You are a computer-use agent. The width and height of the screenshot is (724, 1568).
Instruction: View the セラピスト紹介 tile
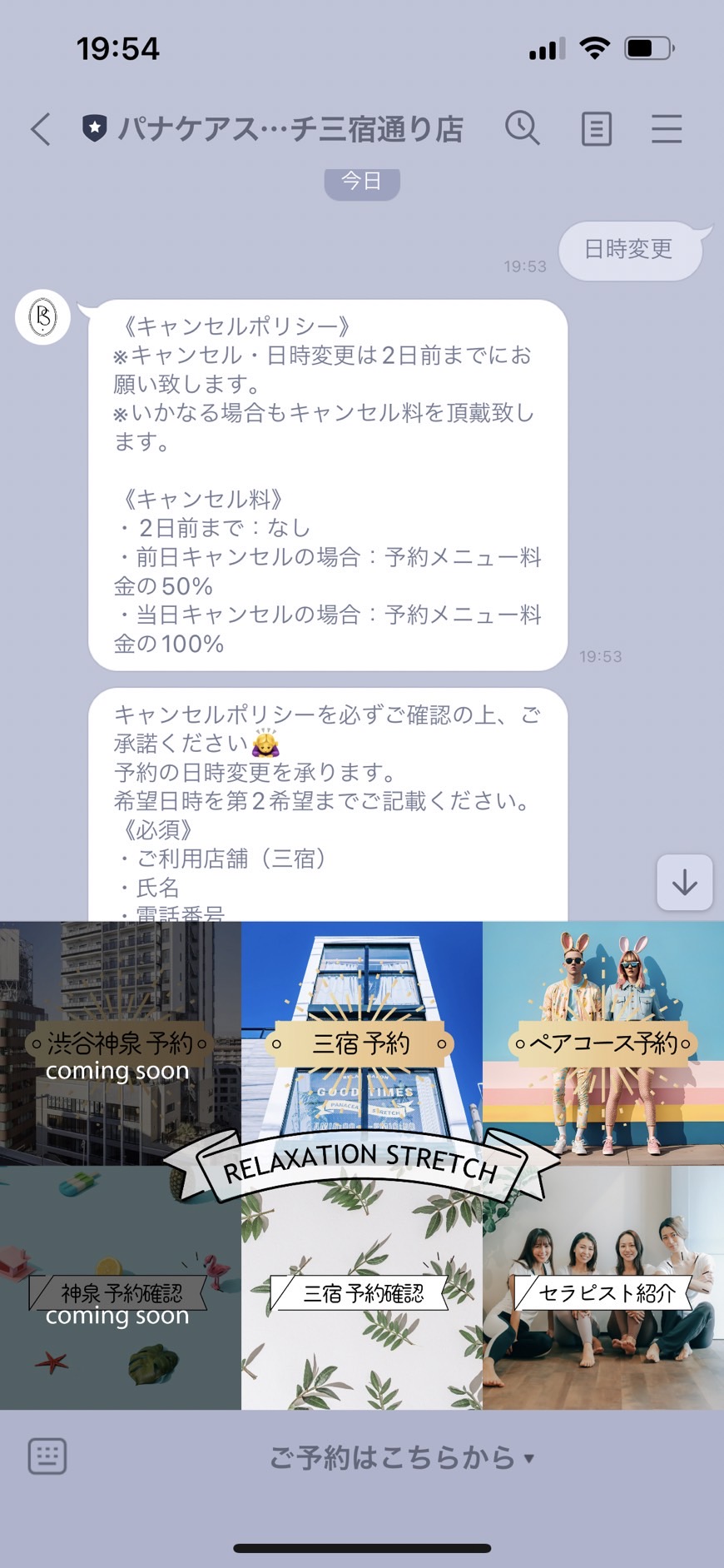(x=603, y=1293)
